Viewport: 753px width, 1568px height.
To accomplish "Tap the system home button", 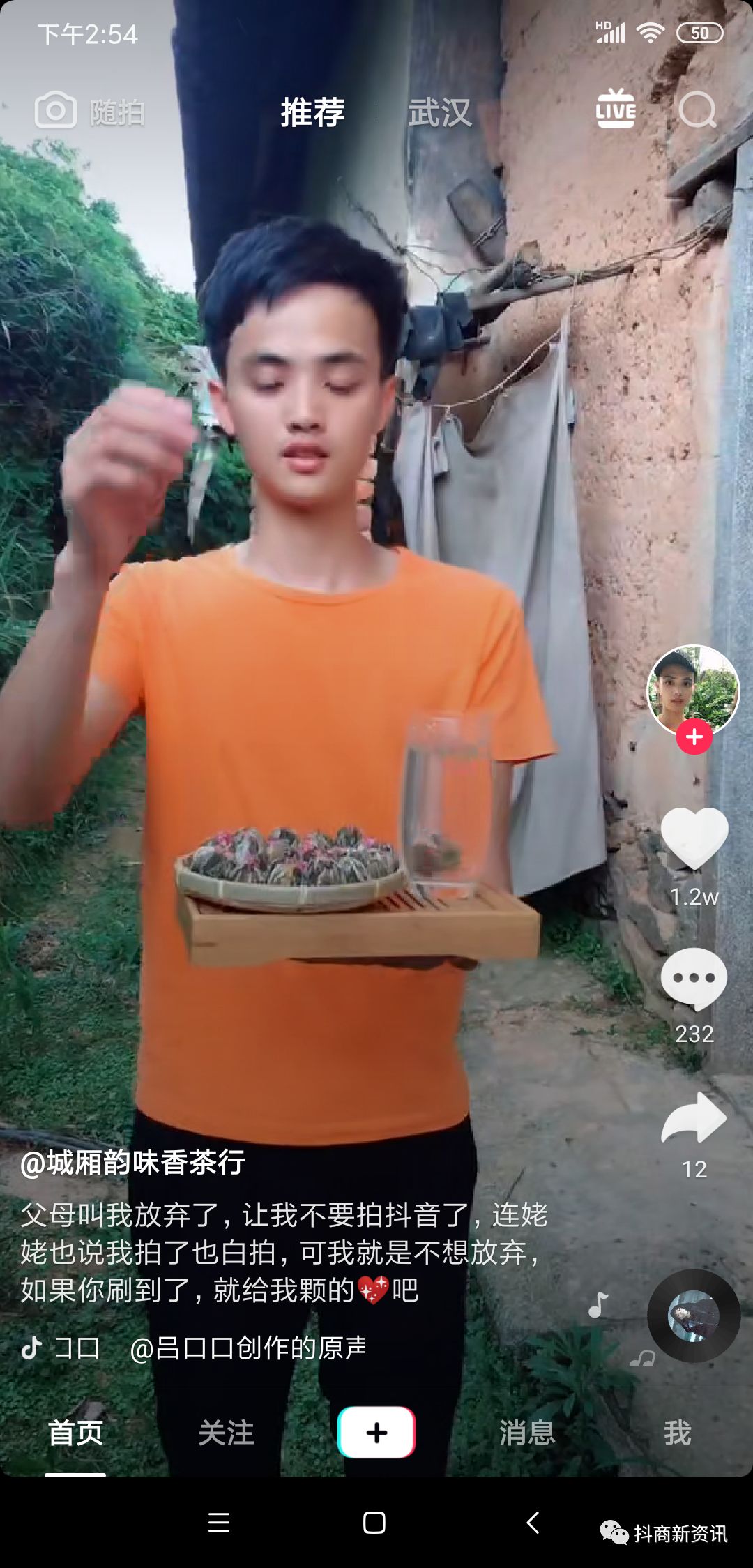I will [374, 1523].
